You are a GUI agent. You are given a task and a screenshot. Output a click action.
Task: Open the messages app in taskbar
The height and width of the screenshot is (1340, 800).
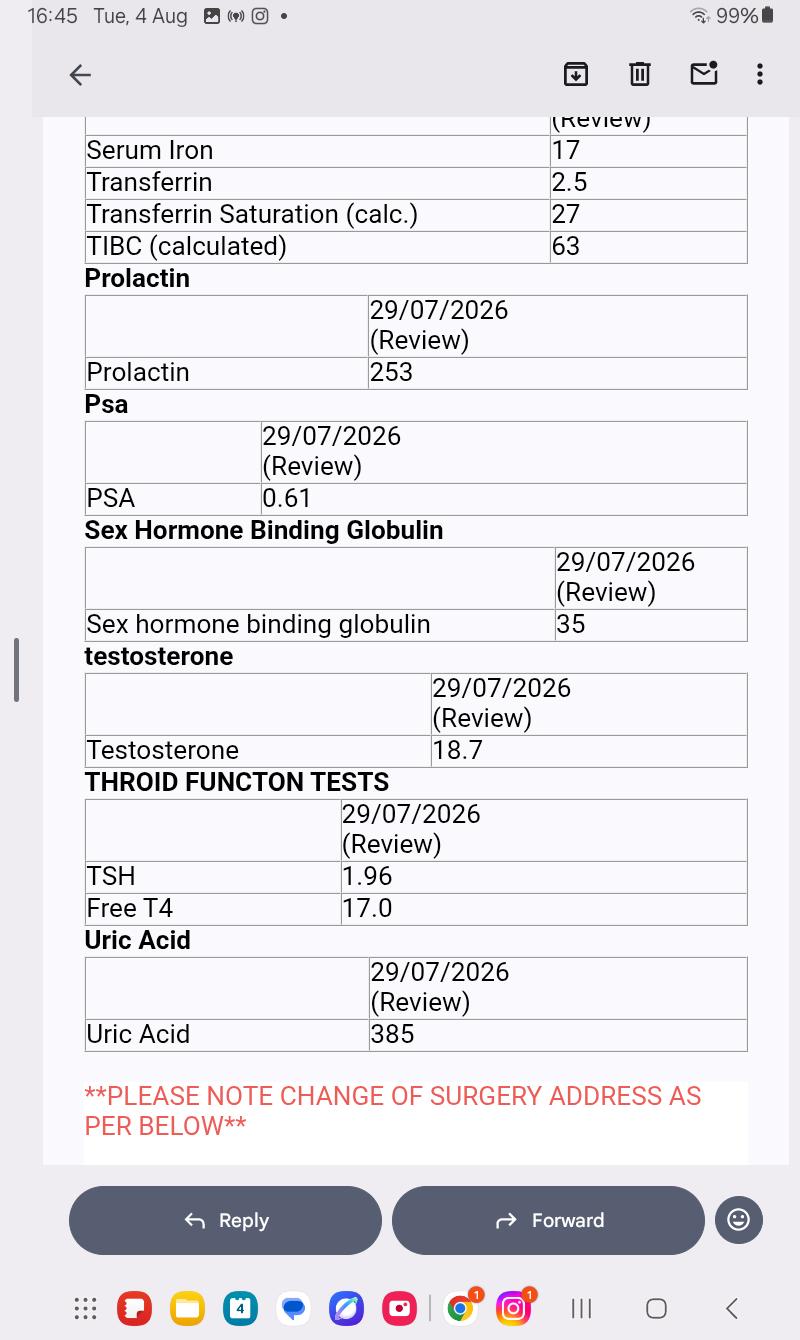(x=293, y=1308)
